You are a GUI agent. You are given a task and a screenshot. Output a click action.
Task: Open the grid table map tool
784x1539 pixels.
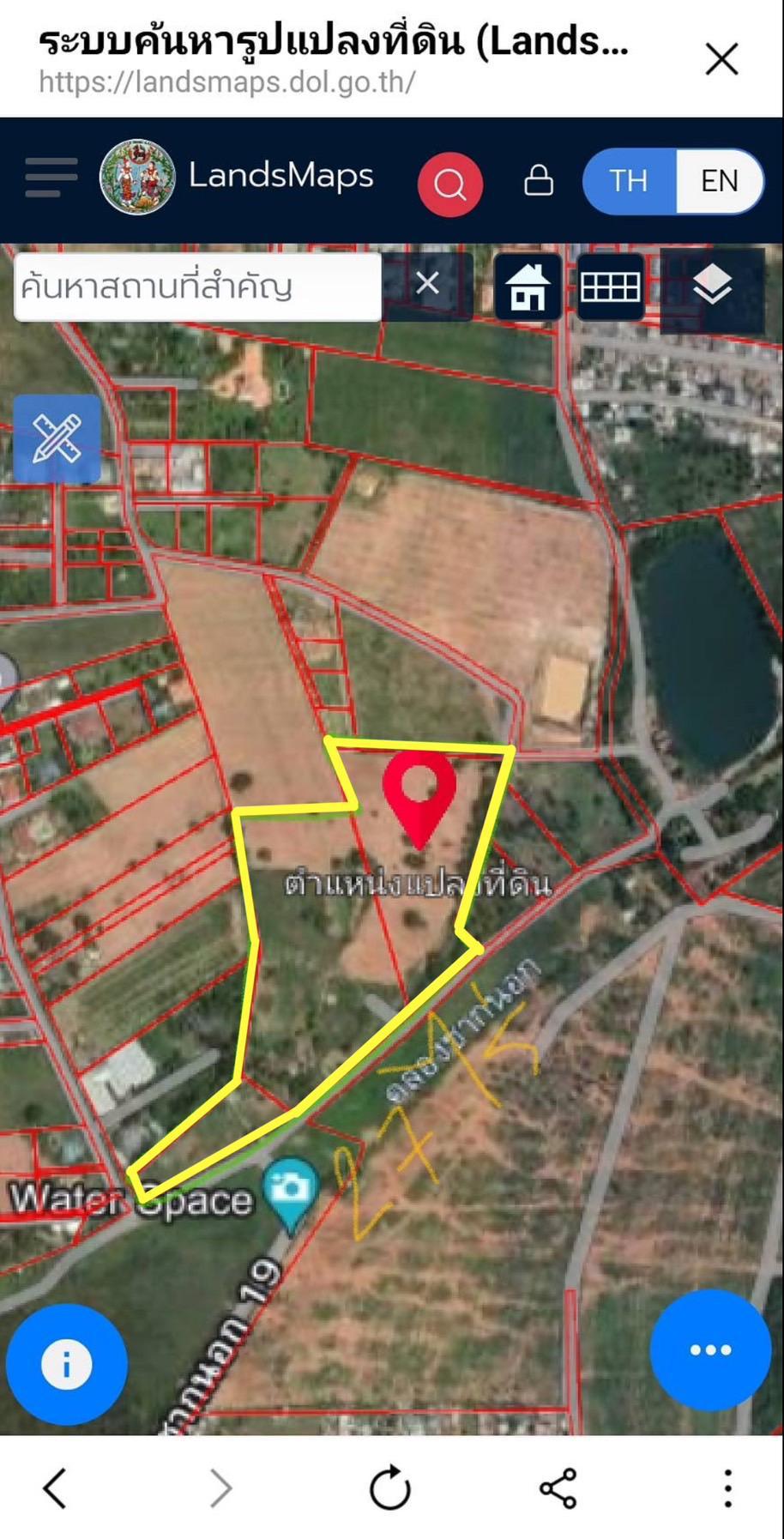click(x=610, y=287)
